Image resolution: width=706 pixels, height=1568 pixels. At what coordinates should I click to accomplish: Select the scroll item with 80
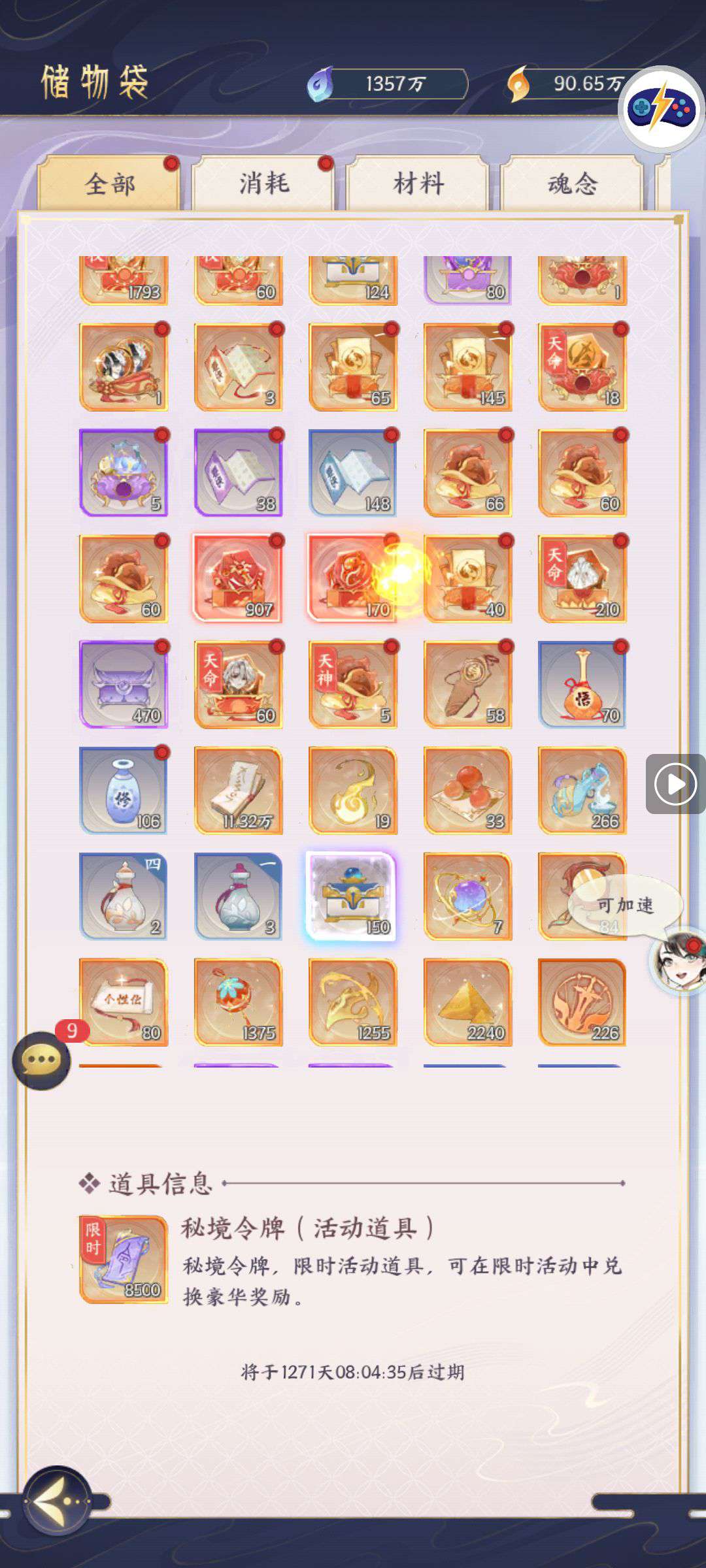[123, 1002]
